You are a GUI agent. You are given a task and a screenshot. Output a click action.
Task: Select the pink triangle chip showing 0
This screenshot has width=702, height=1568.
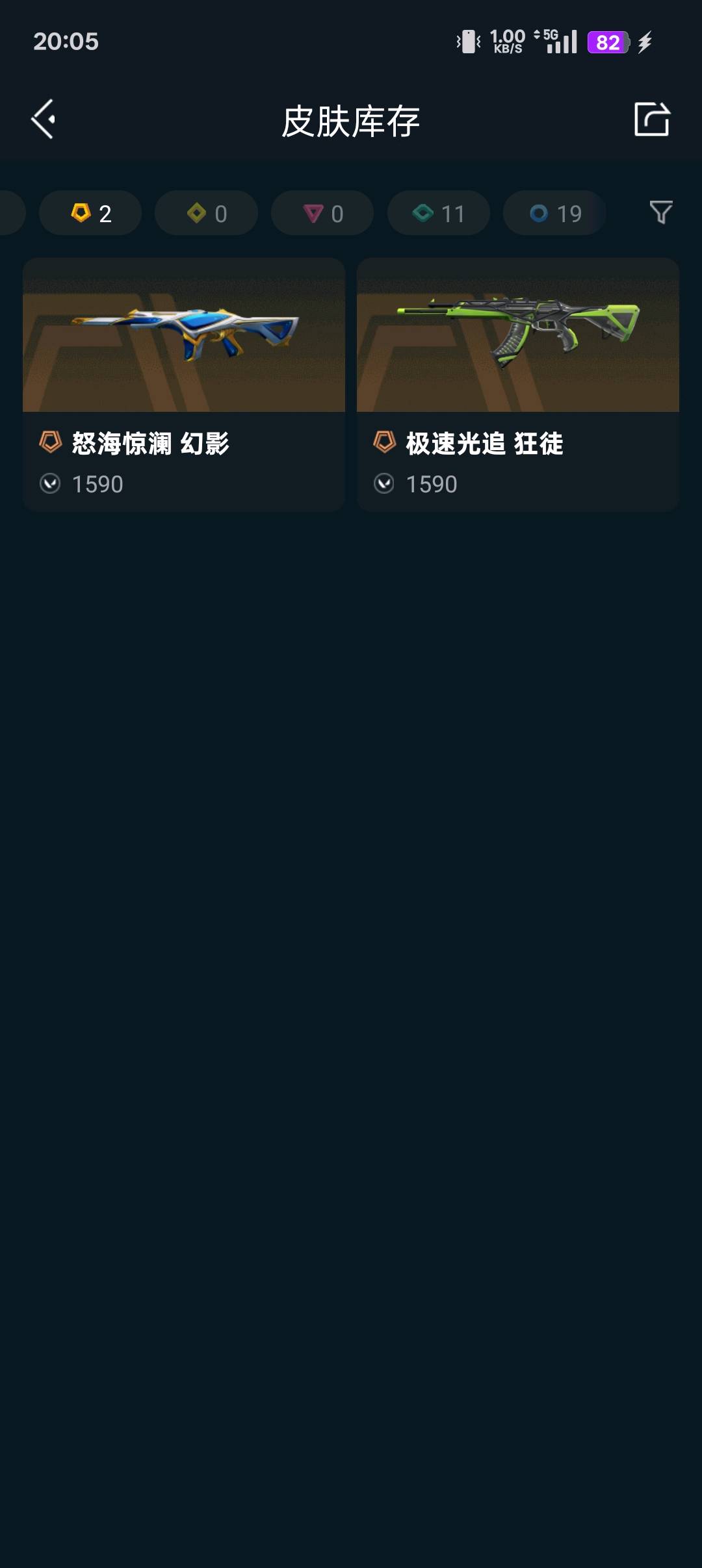(x=322, y=213)
